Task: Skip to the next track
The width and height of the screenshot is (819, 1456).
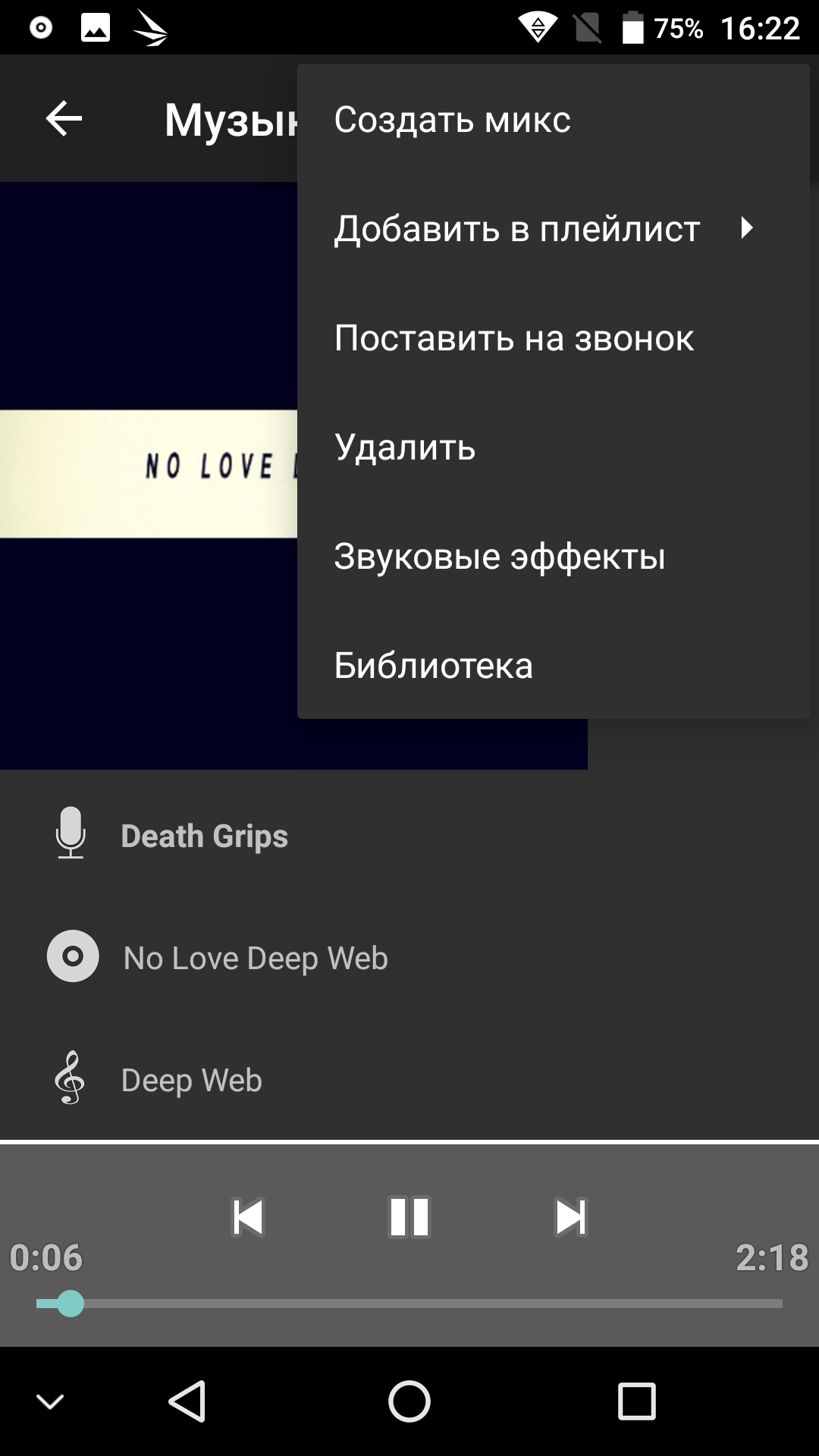Action: 570,1217
